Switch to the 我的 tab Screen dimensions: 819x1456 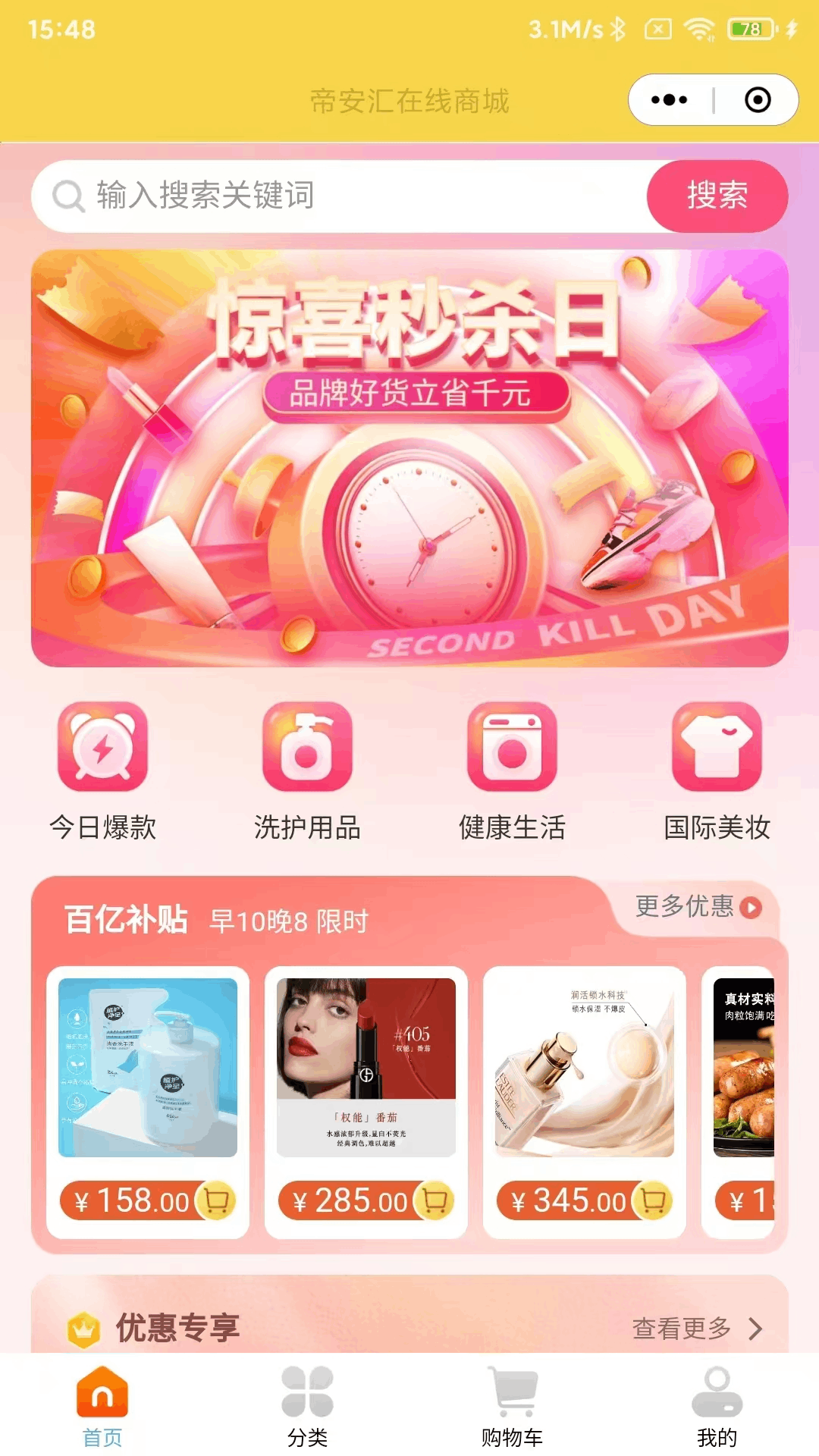tap(717, 1406)
